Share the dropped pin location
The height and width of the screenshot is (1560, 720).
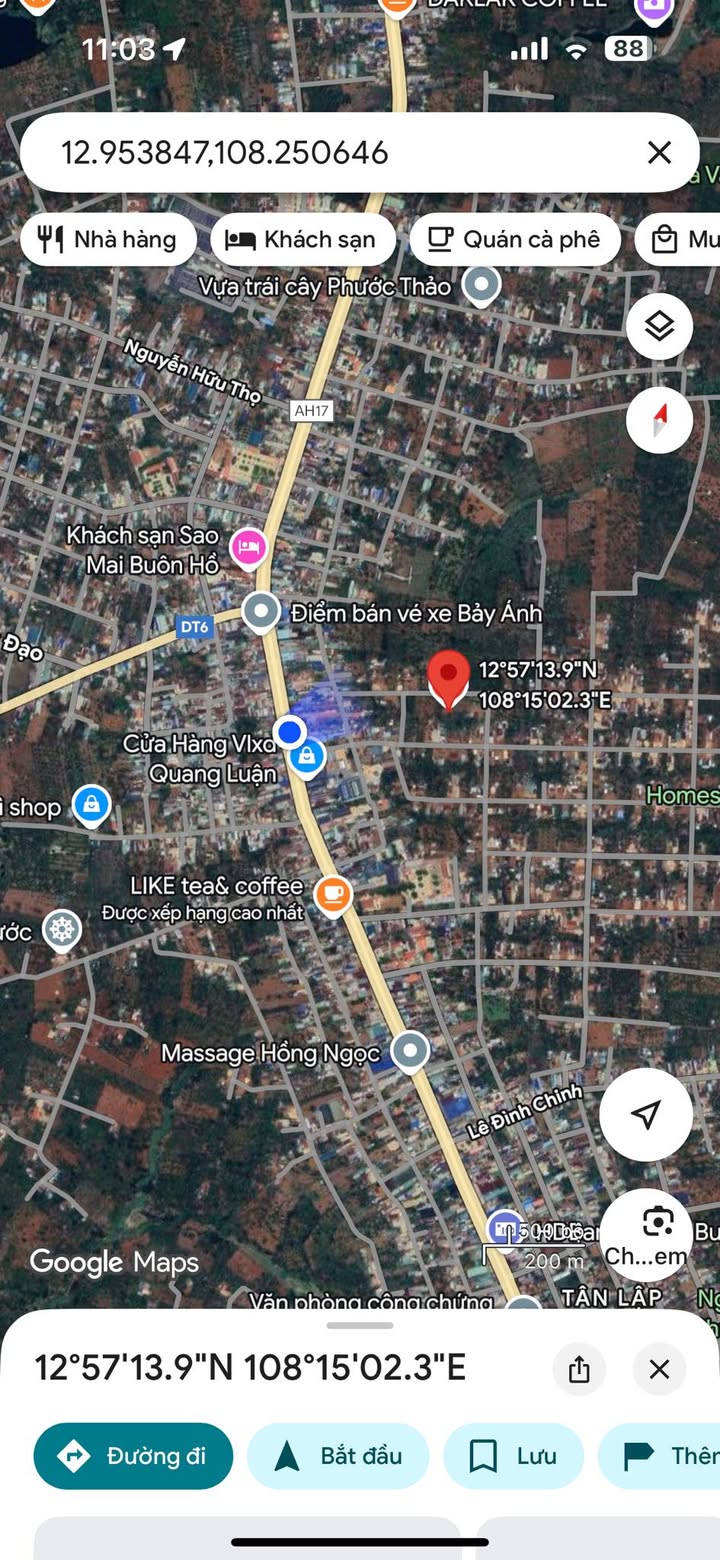click(x=579, y=1369)
